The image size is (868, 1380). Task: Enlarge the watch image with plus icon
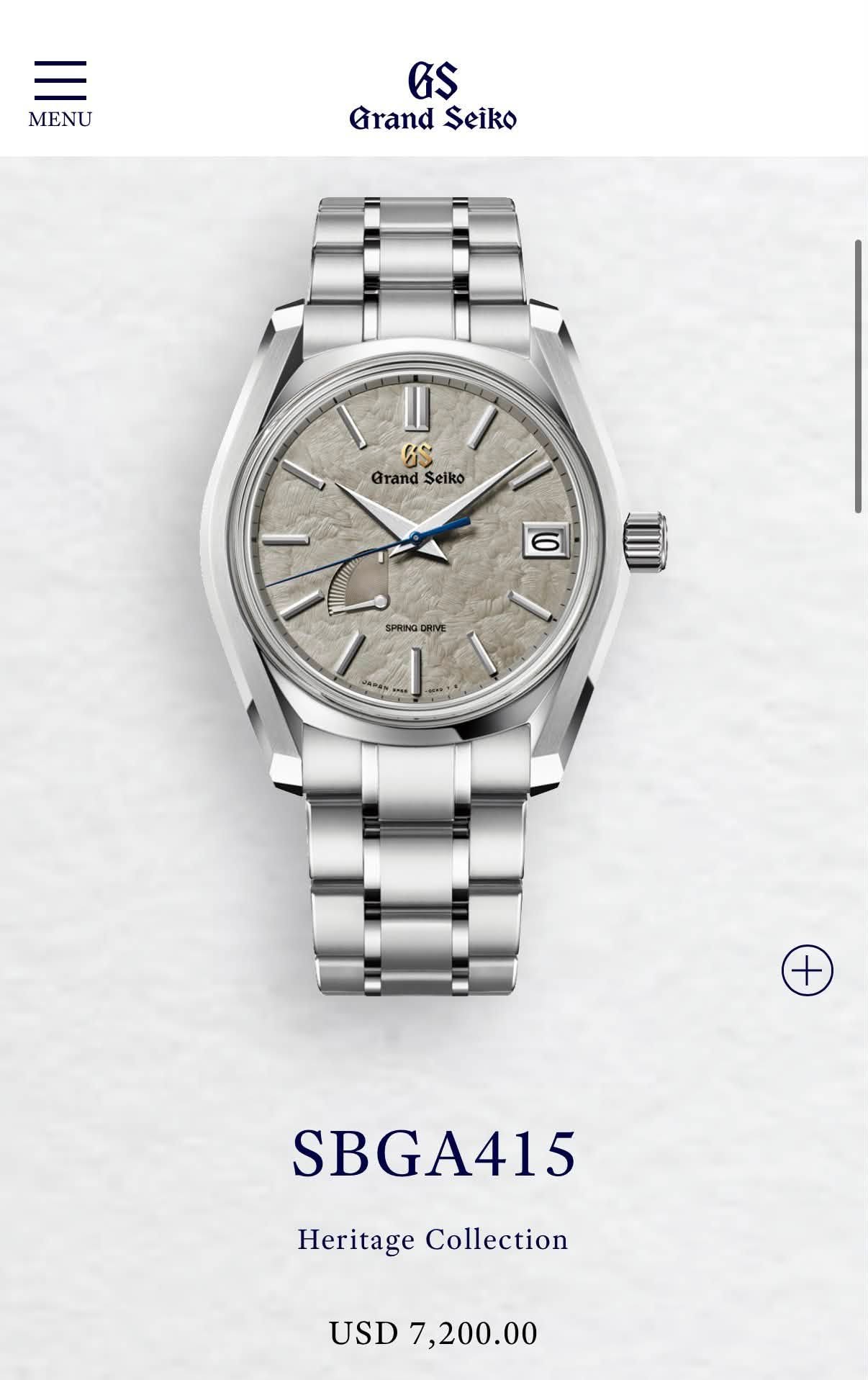coord(807,970)
